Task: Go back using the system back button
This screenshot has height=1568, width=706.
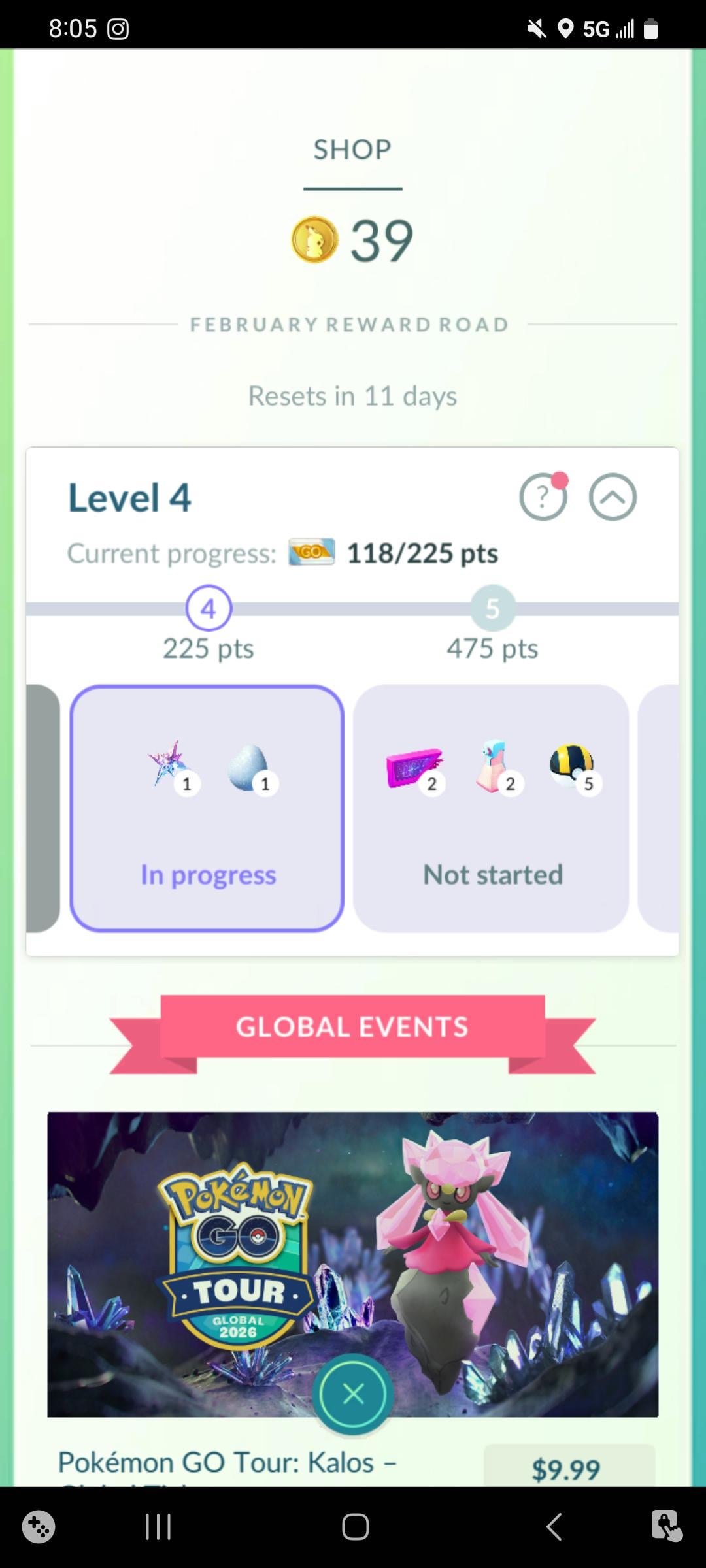Action: click(553, 1527)
